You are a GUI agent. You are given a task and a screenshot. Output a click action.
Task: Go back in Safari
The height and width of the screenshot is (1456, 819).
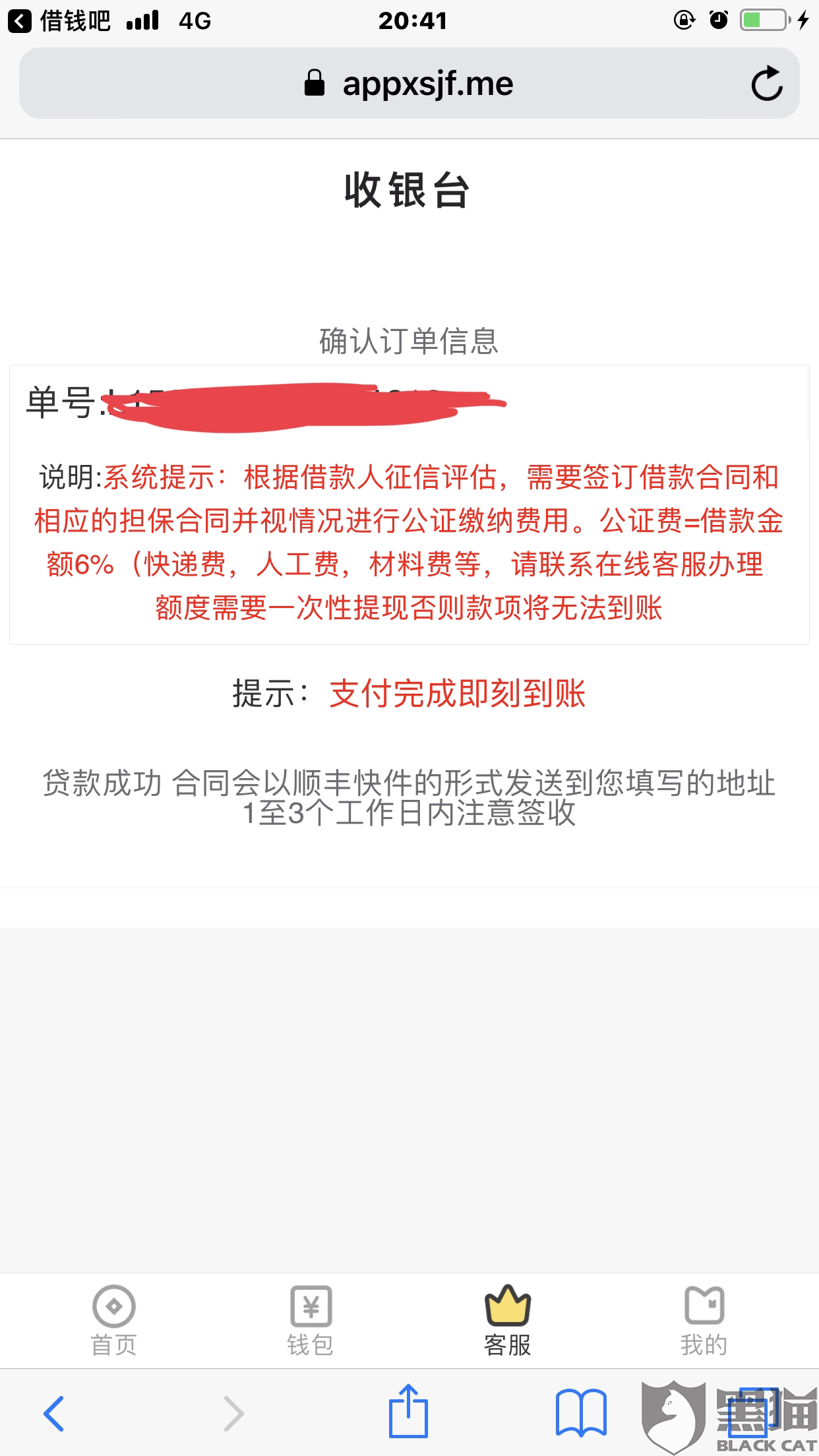pos(53,1414)
